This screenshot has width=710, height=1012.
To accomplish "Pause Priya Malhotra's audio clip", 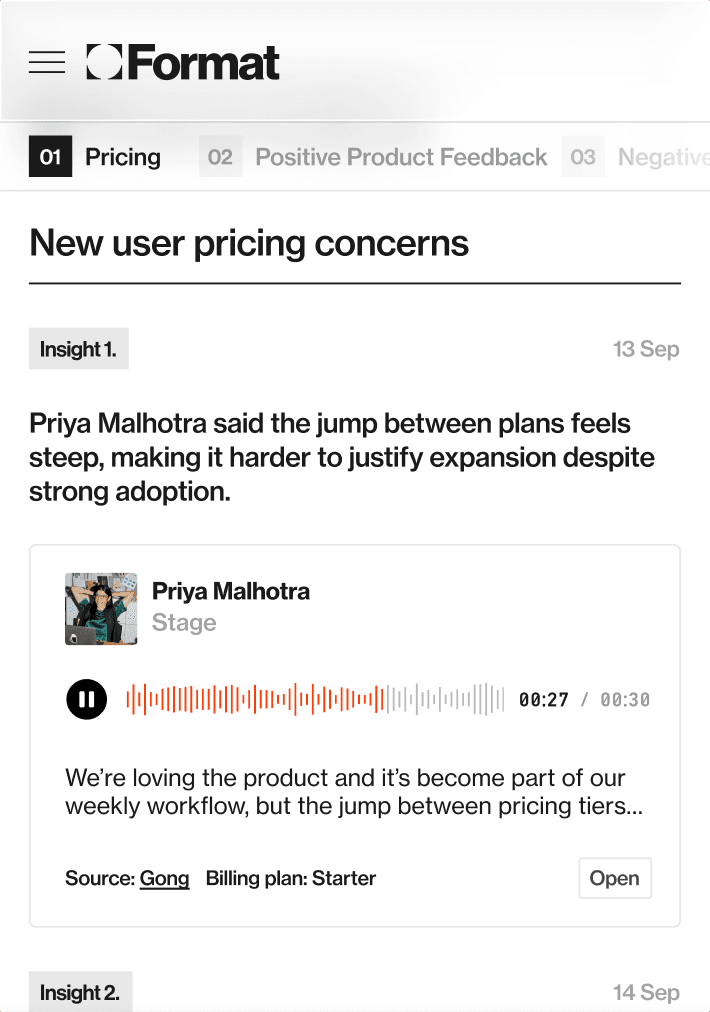I will pyautogui.click(x=87, y=699).
